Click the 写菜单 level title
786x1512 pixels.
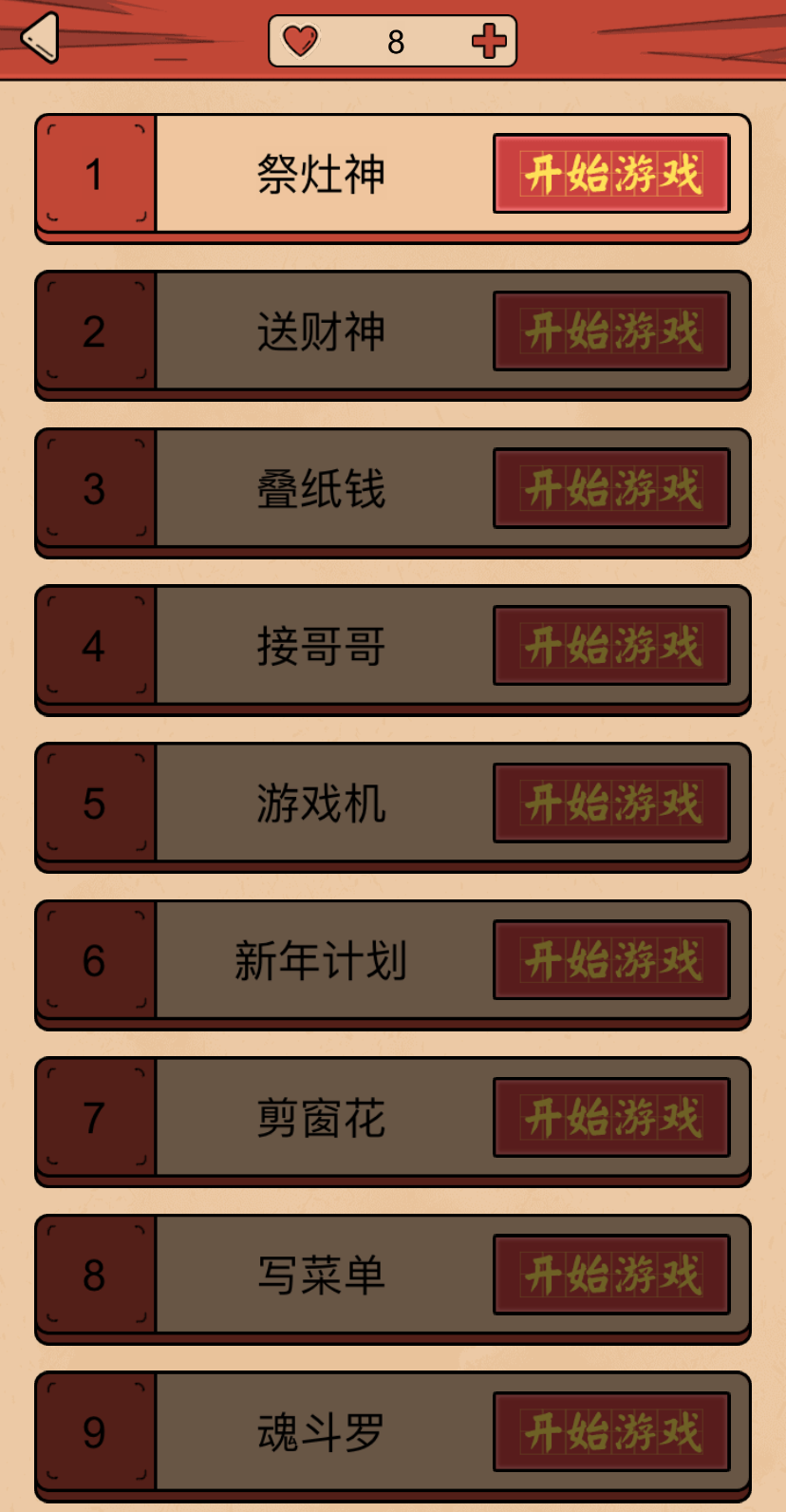click(322, 1275)
